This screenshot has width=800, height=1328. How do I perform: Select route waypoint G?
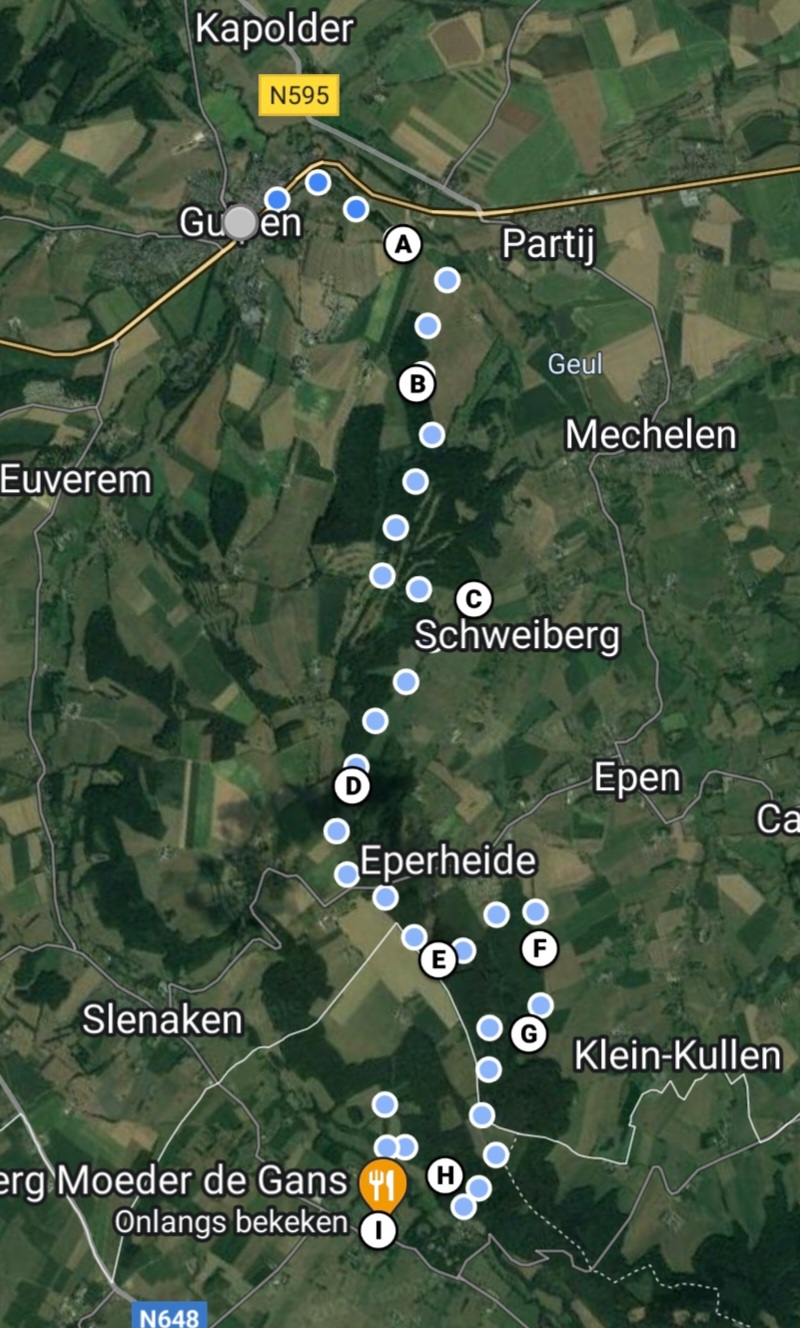point(529,1033)
